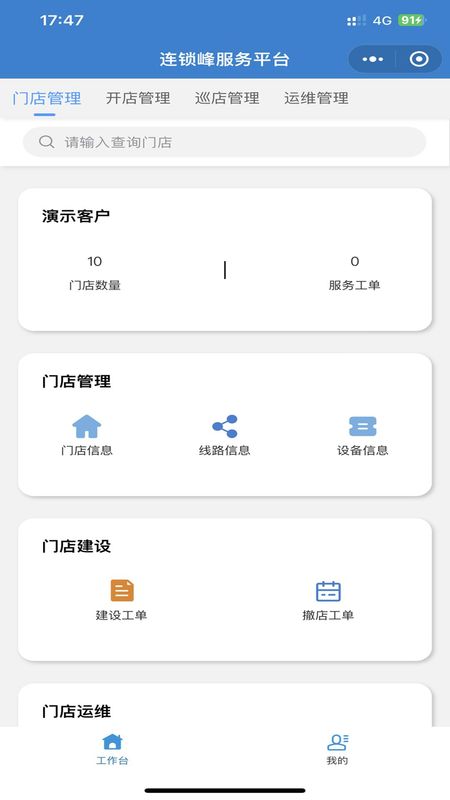Close the mini program with the circle icon

point(419,59)
